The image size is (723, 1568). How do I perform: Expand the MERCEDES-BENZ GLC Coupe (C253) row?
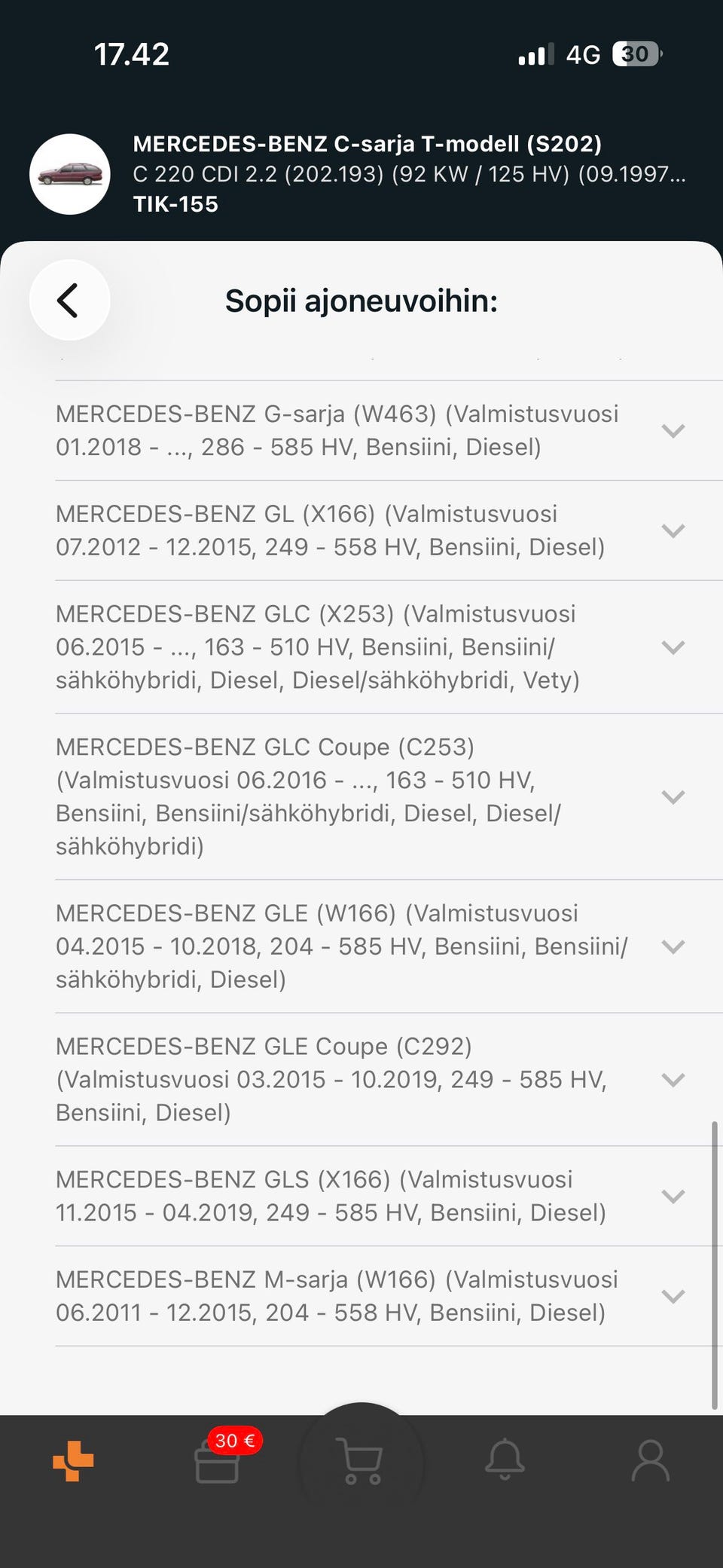coord(672,796)
